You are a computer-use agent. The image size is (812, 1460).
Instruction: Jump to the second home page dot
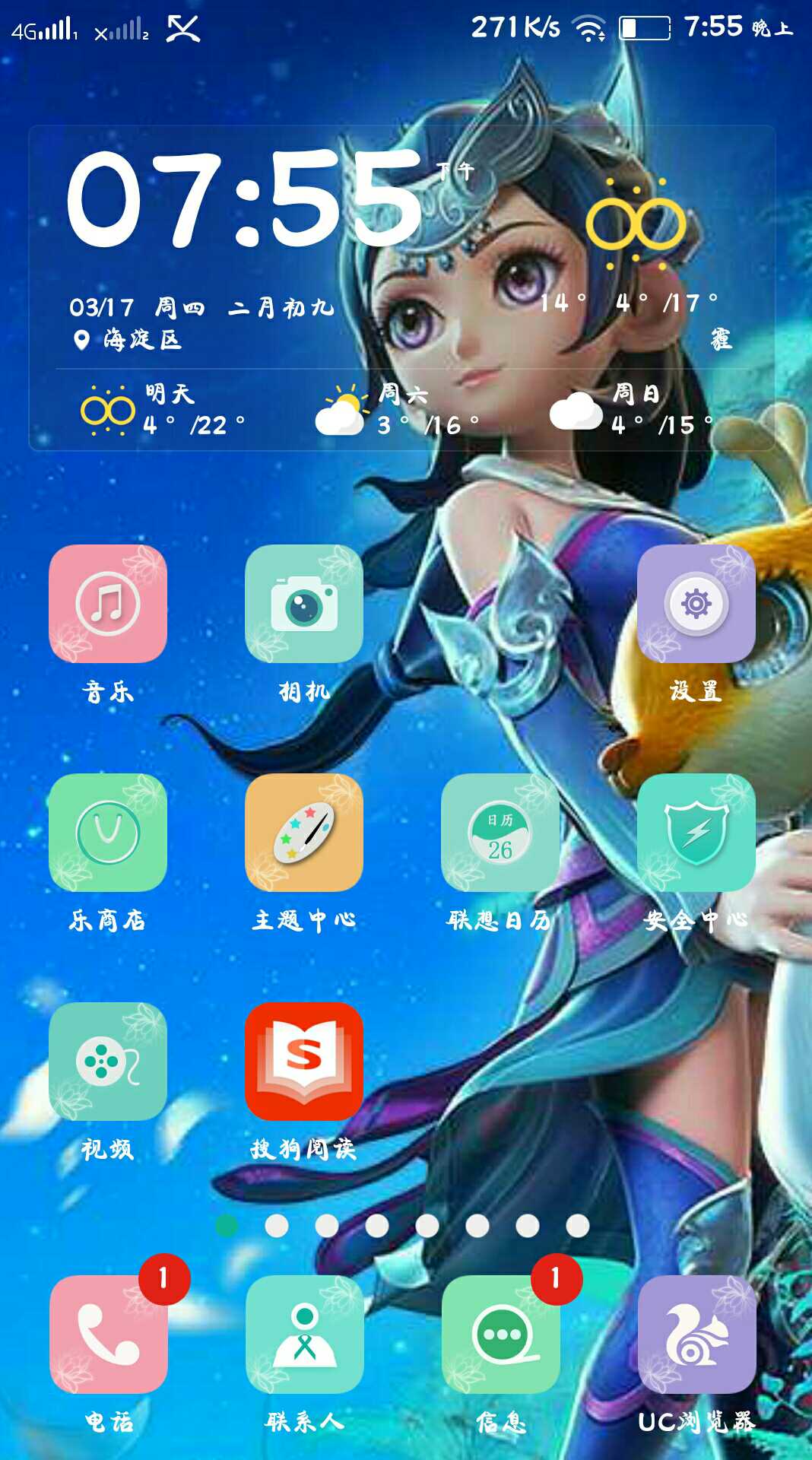277,1226
